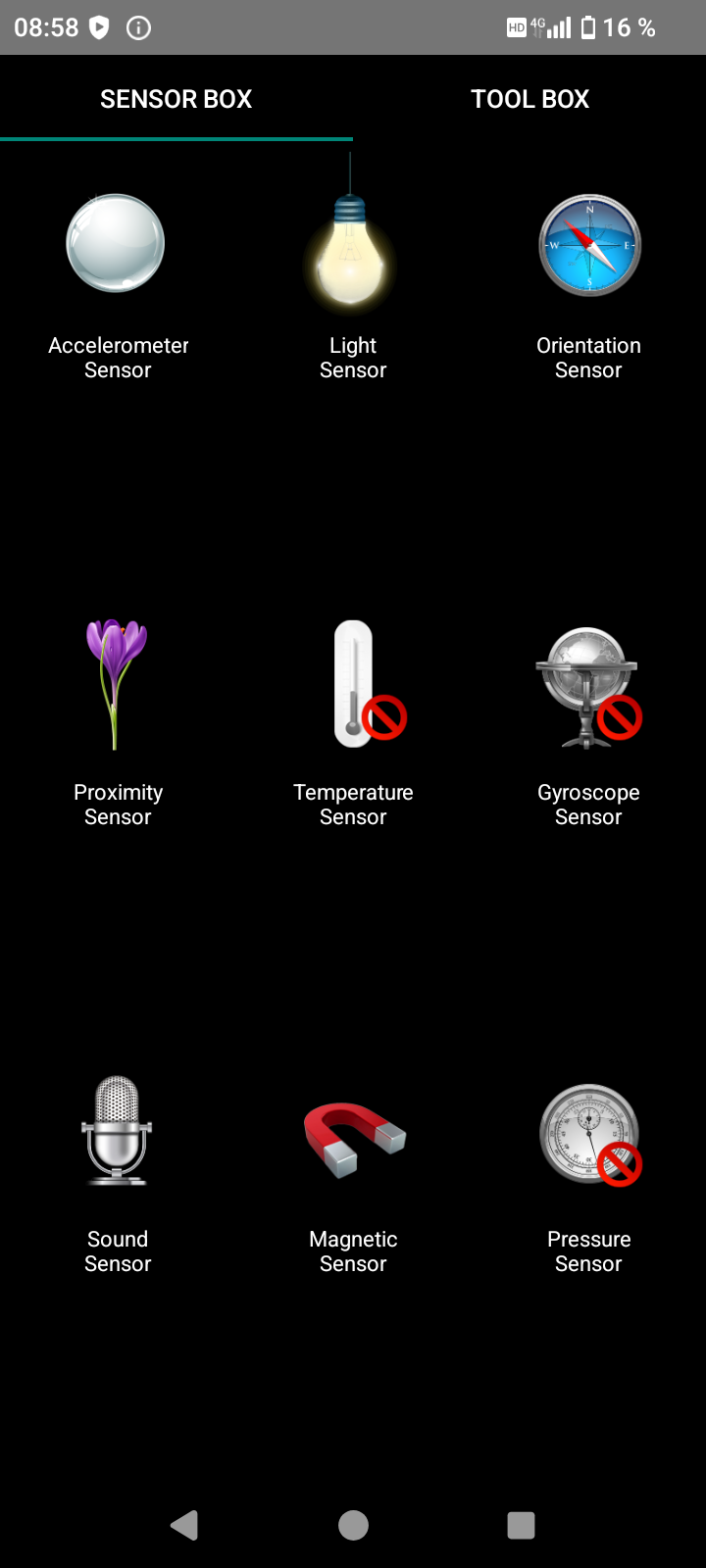This screenshot has width=706, height=1568.
Task: Launch the Magnetic Sensor magnet
Action: tap(353, 1139)
